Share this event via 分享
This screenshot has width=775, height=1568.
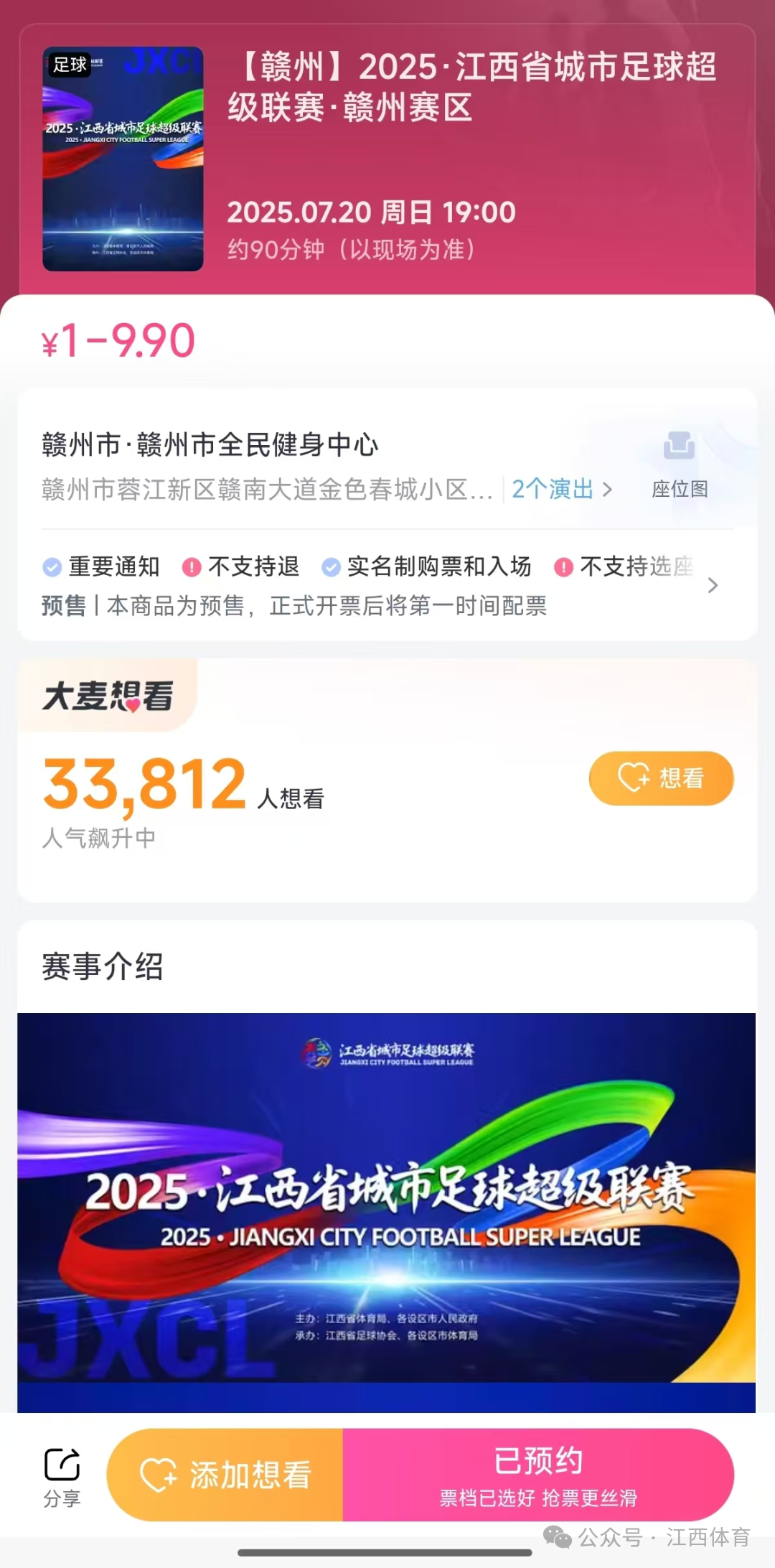tap(62, 1477)
